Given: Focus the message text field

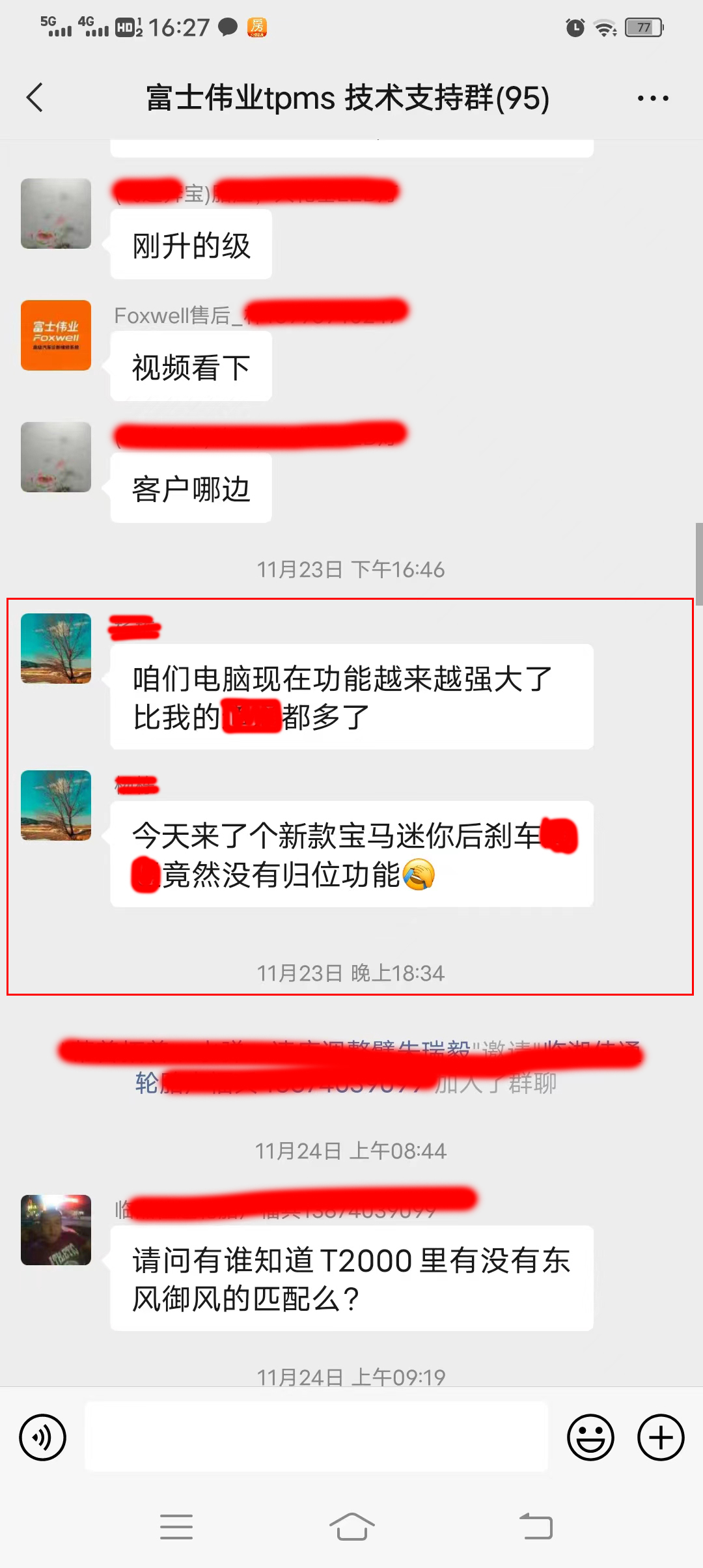Looking at the screenshot, I should (316, 1437).
